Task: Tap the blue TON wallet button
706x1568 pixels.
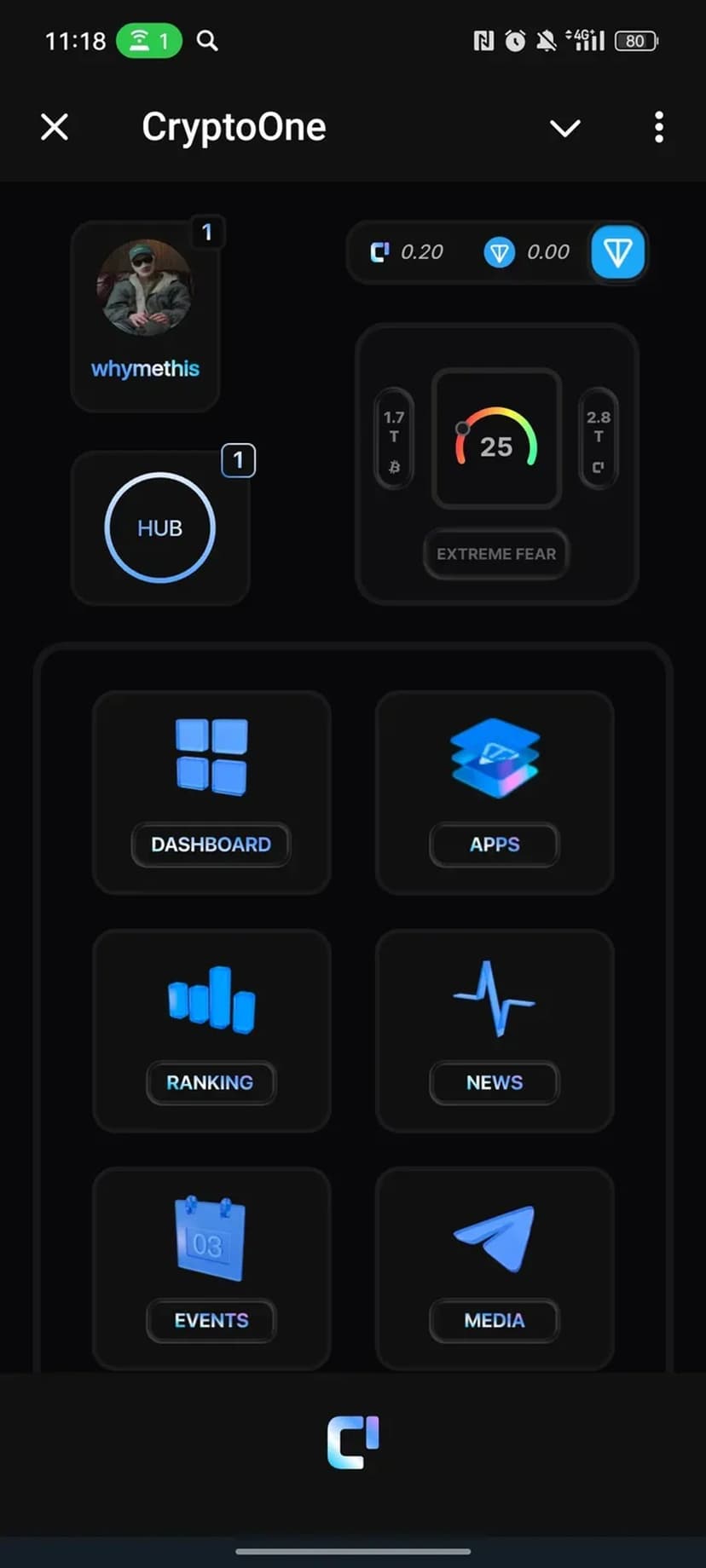Action: point(617,252)
